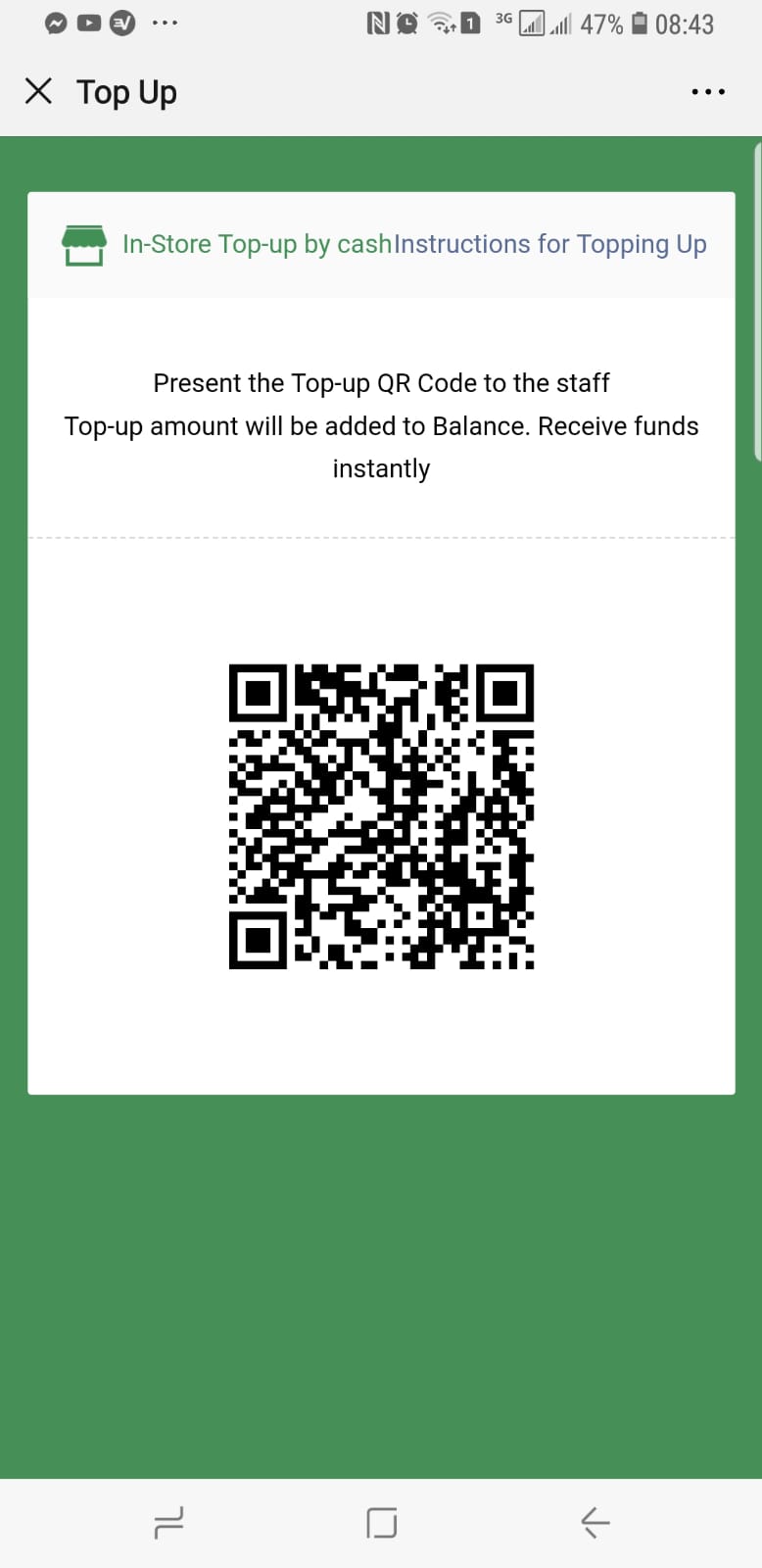The height and width of the screenshot is (1568, 762).
Task: Open the three-dot overflow menu
Action: (x=707, y=92)
